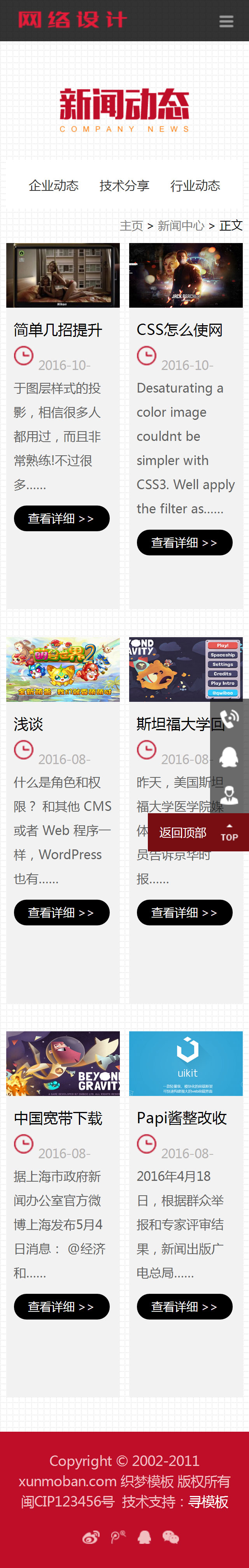This screenshot has height=1568, width=249.
Task: Open the Papi酱整改 article image
Action: coord(186,1063)
